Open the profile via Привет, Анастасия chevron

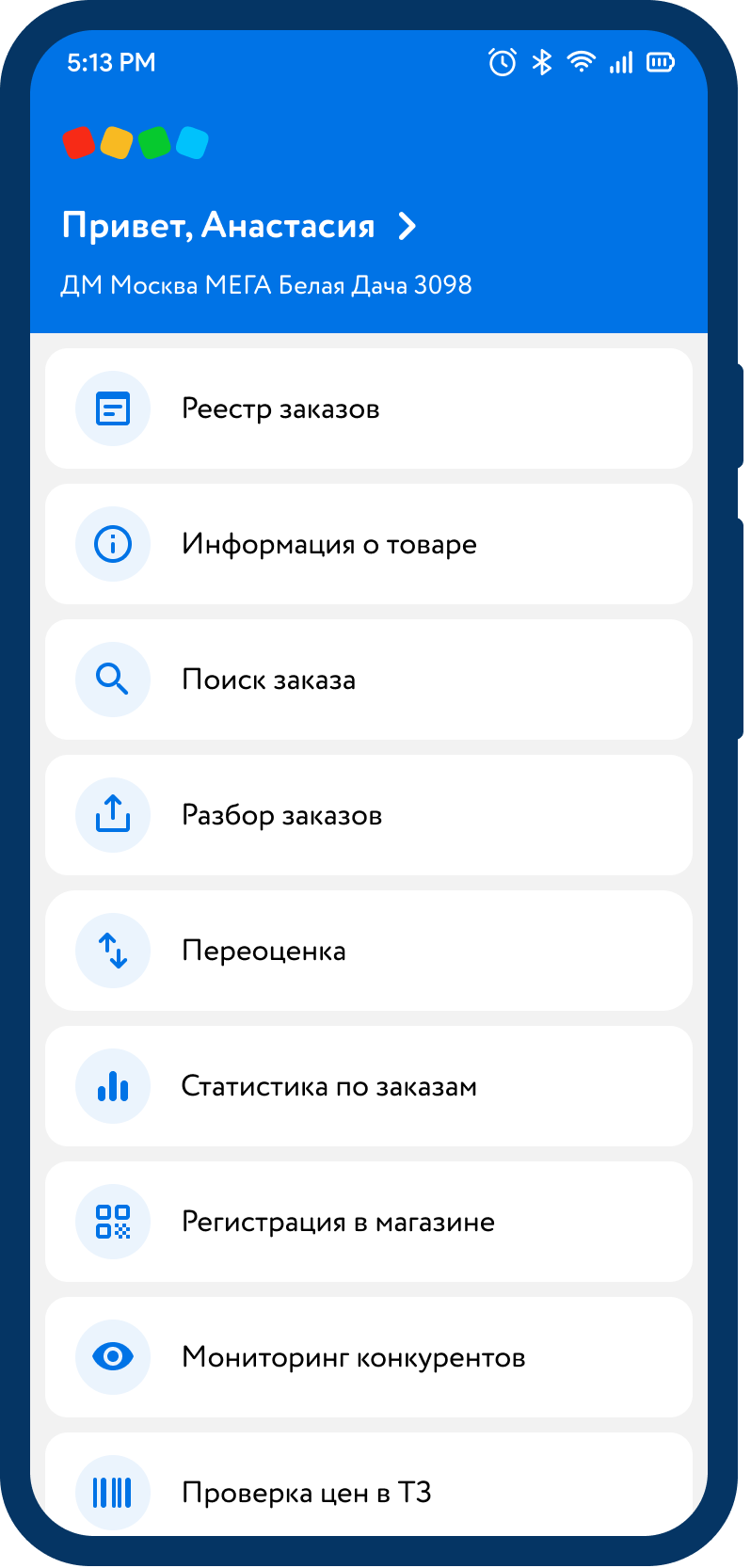[x=407, y=226]
